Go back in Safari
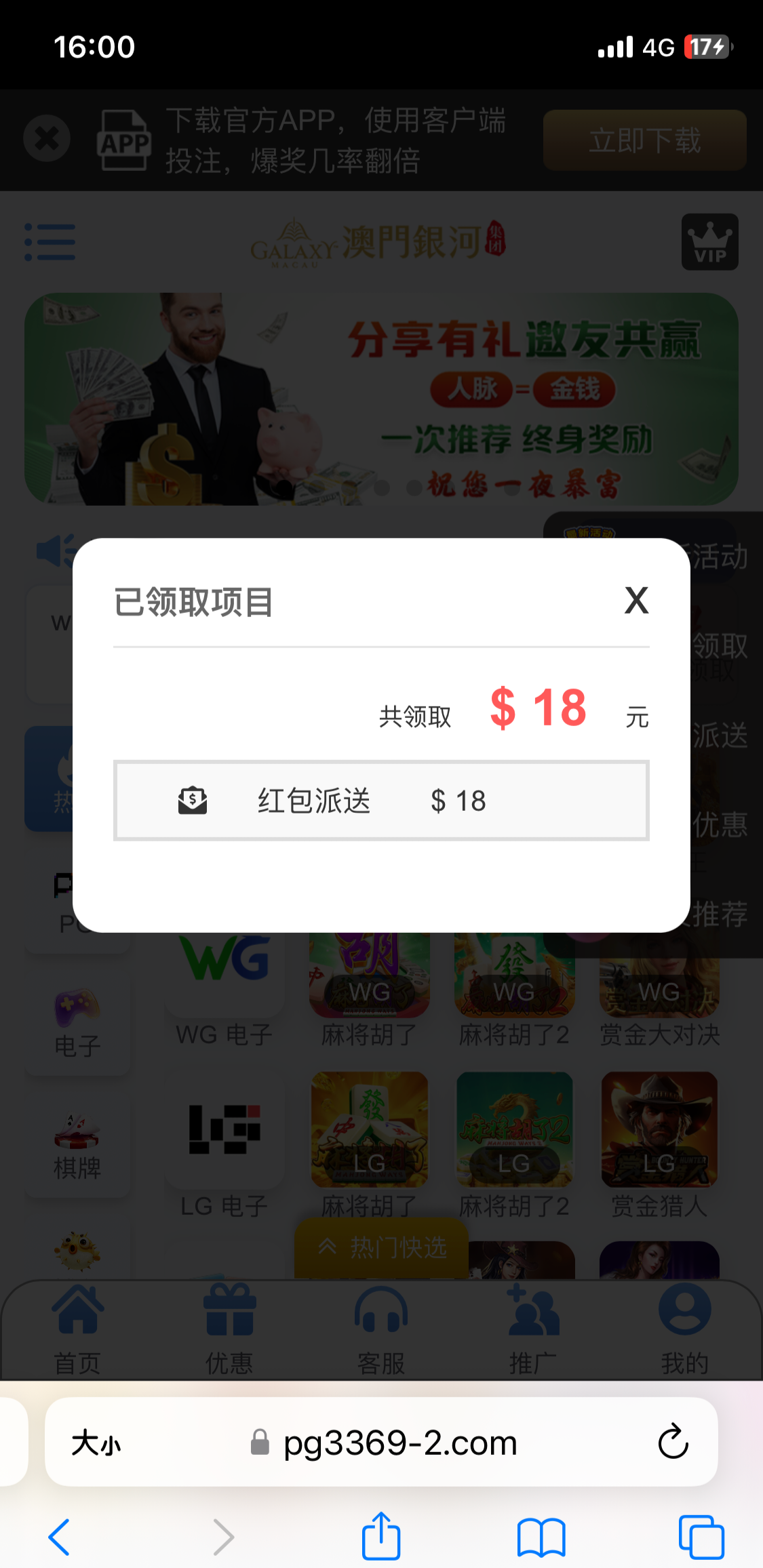The image size is (763, 1568). 60,1537
